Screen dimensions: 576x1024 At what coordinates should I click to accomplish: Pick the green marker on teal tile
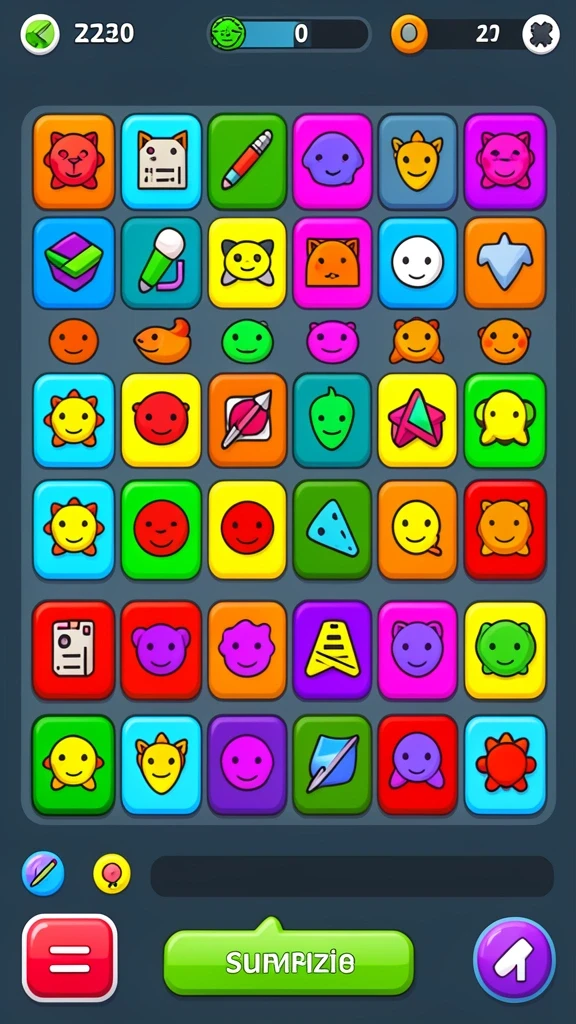161,263
